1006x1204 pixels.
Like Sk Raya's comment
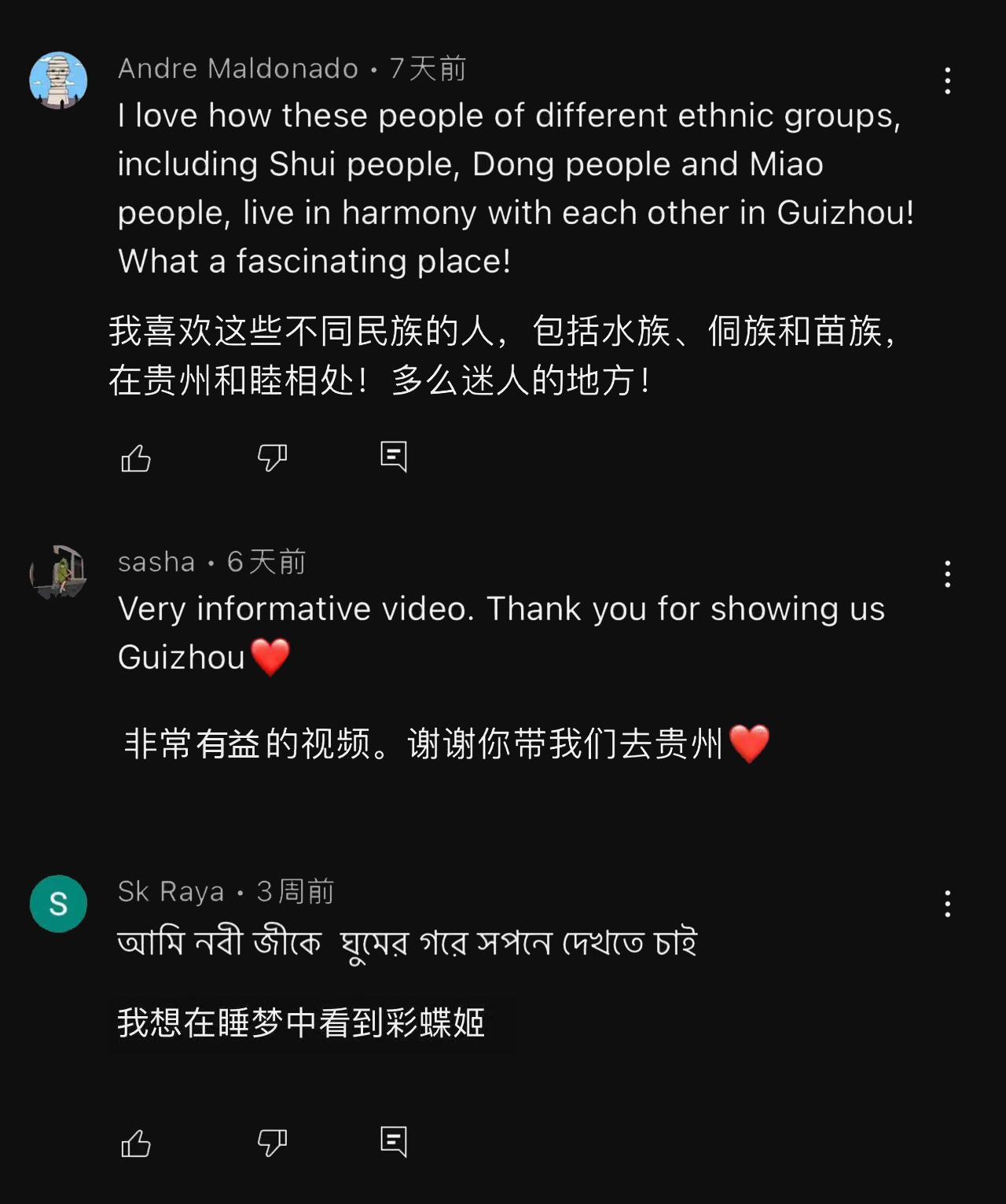136,1143
